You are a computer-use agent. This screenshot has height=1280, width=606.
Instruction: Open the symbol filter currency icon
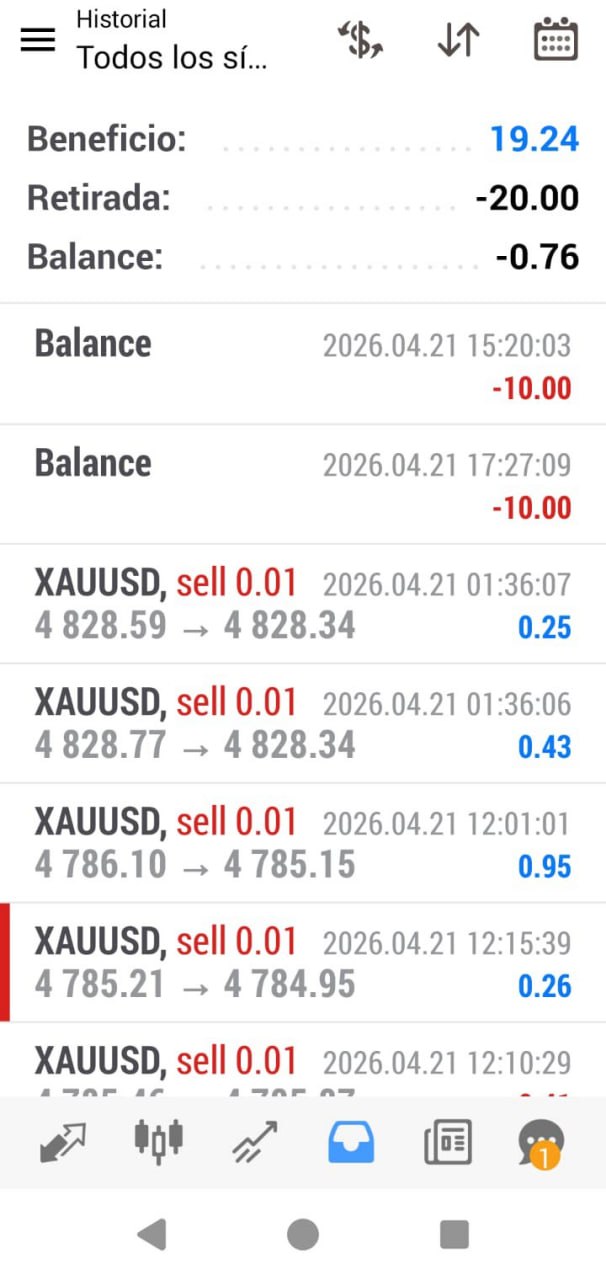point(361,41)
